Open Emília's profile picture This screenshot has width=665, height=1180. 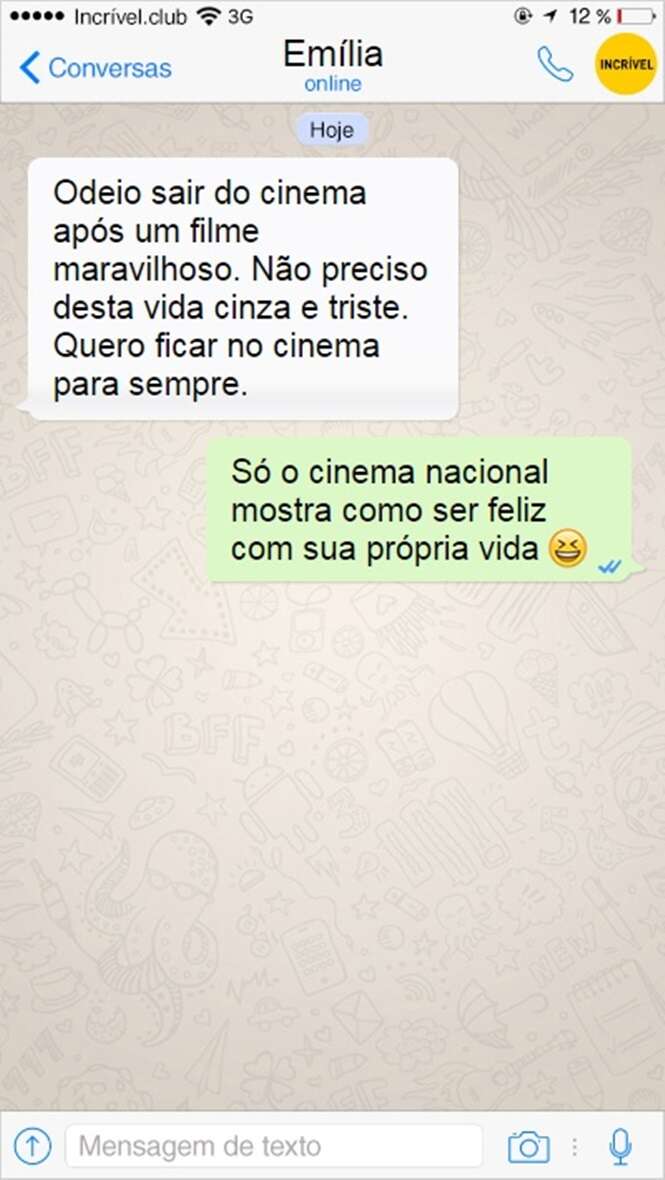[625, 63]
